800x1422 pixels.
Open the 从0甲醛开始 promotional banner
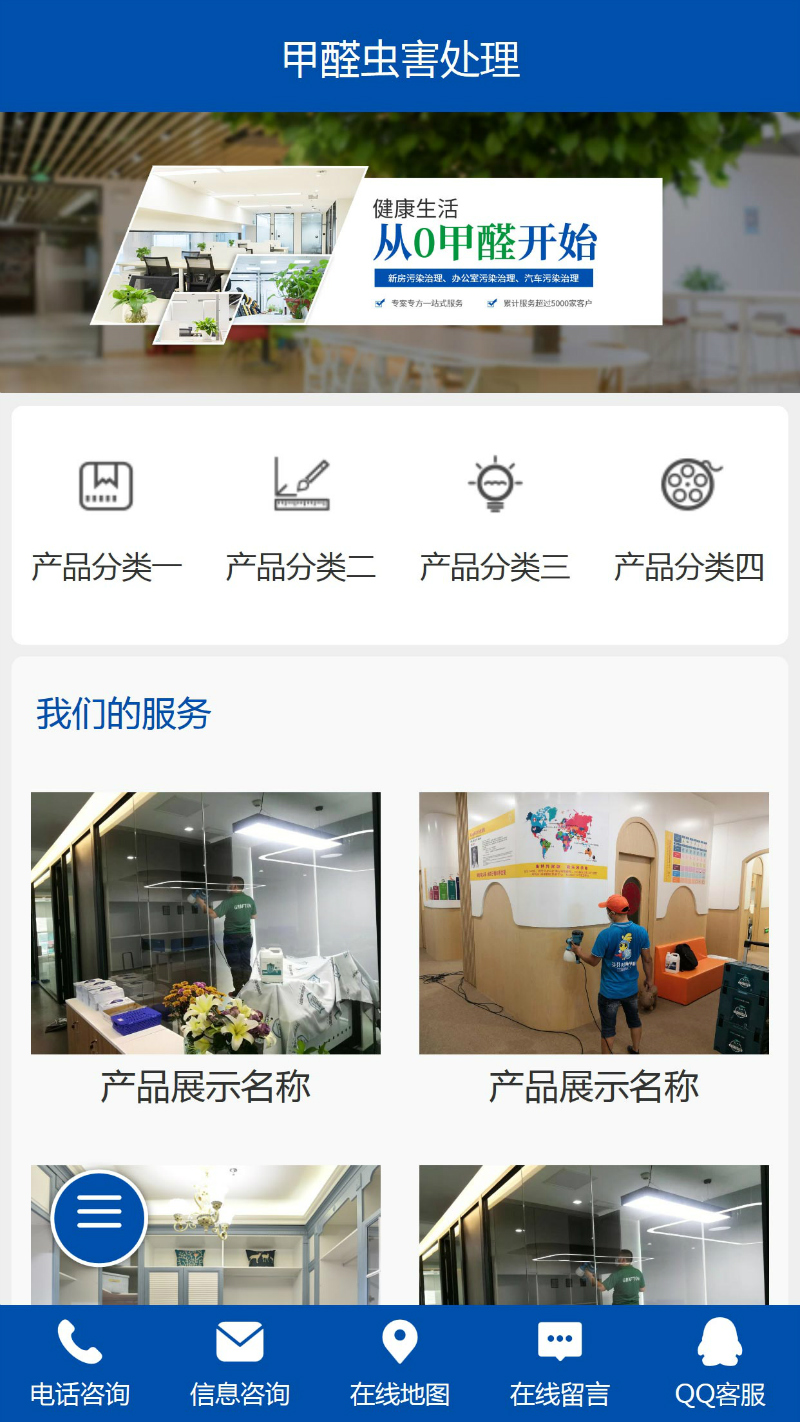[x=400, y=252]
